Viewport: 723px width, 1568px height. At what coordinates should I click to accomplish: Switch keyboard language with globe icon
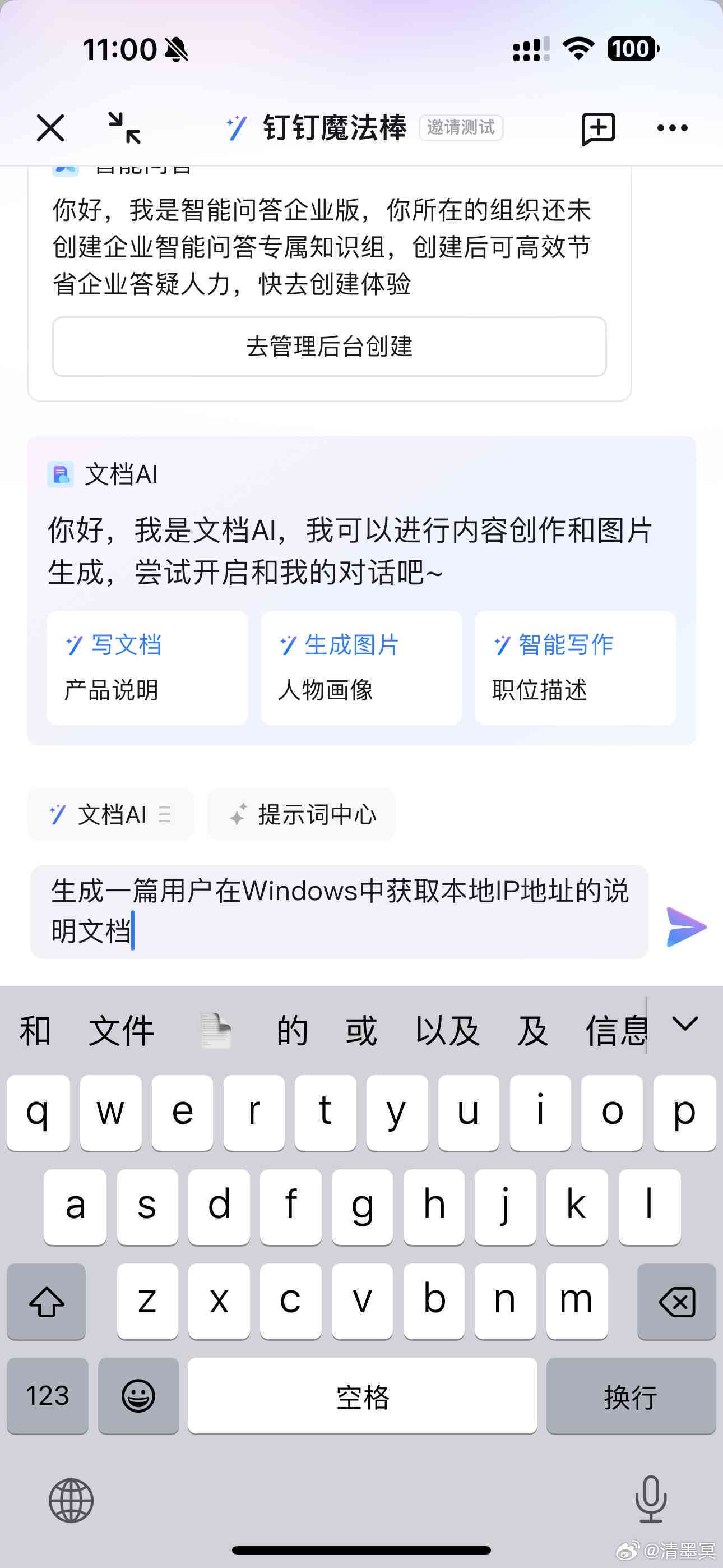tap(71, 1501)
